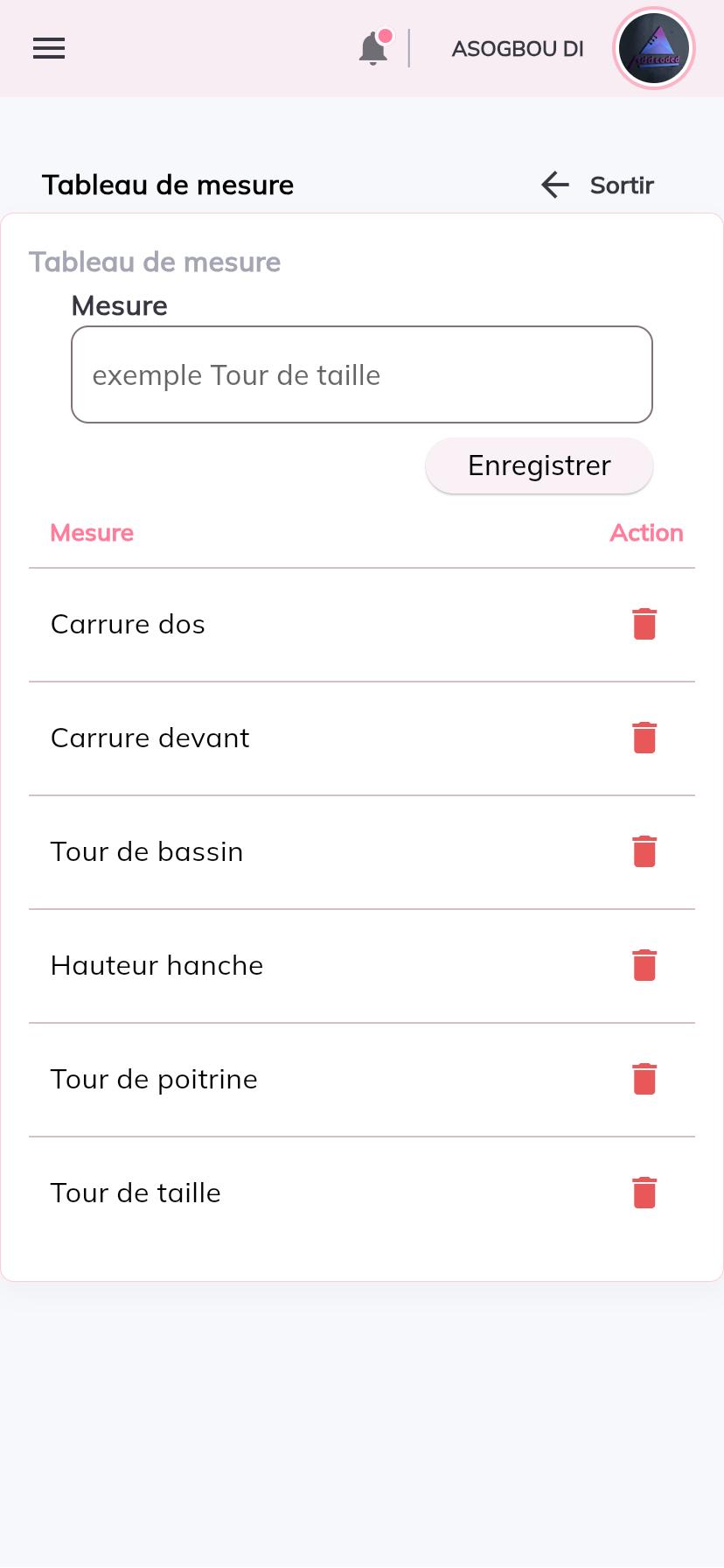Remove the Tour de bassin row
The width and height of the screenshot is (724, 1568).
tap(644, 851)
